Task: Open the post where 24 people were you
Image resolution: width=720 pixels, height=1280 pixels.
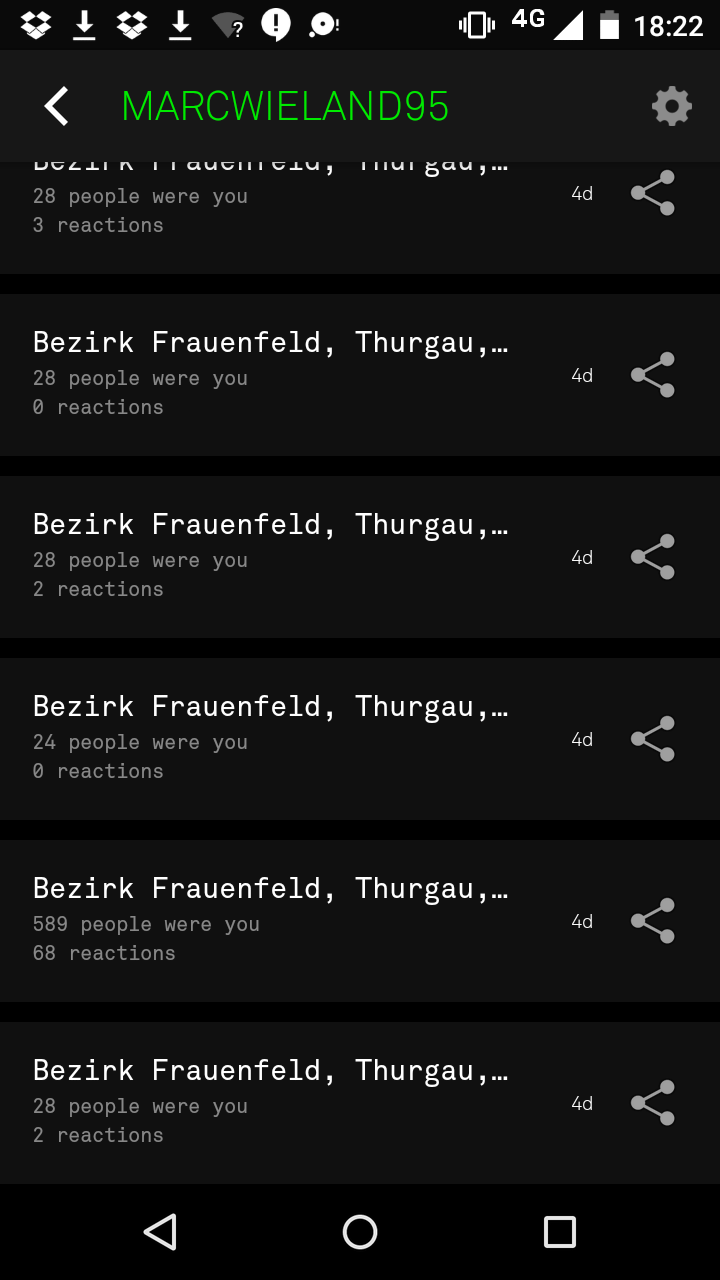Action: (270, 738)
